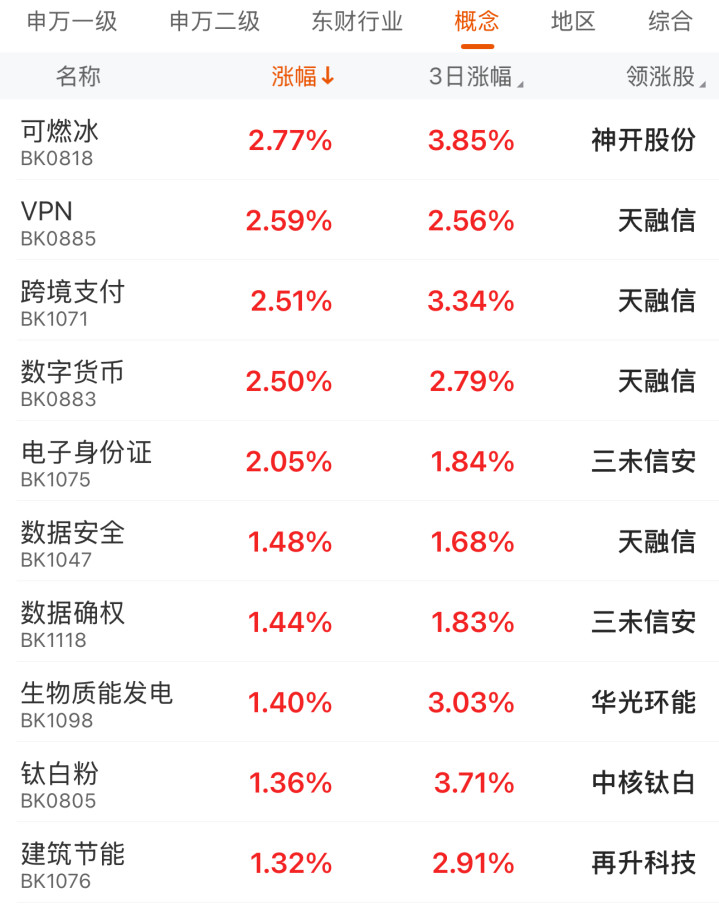Screen dimensions: 719x908
Task: Open the VPN BK0885 sector row
Action: (360, 220)
